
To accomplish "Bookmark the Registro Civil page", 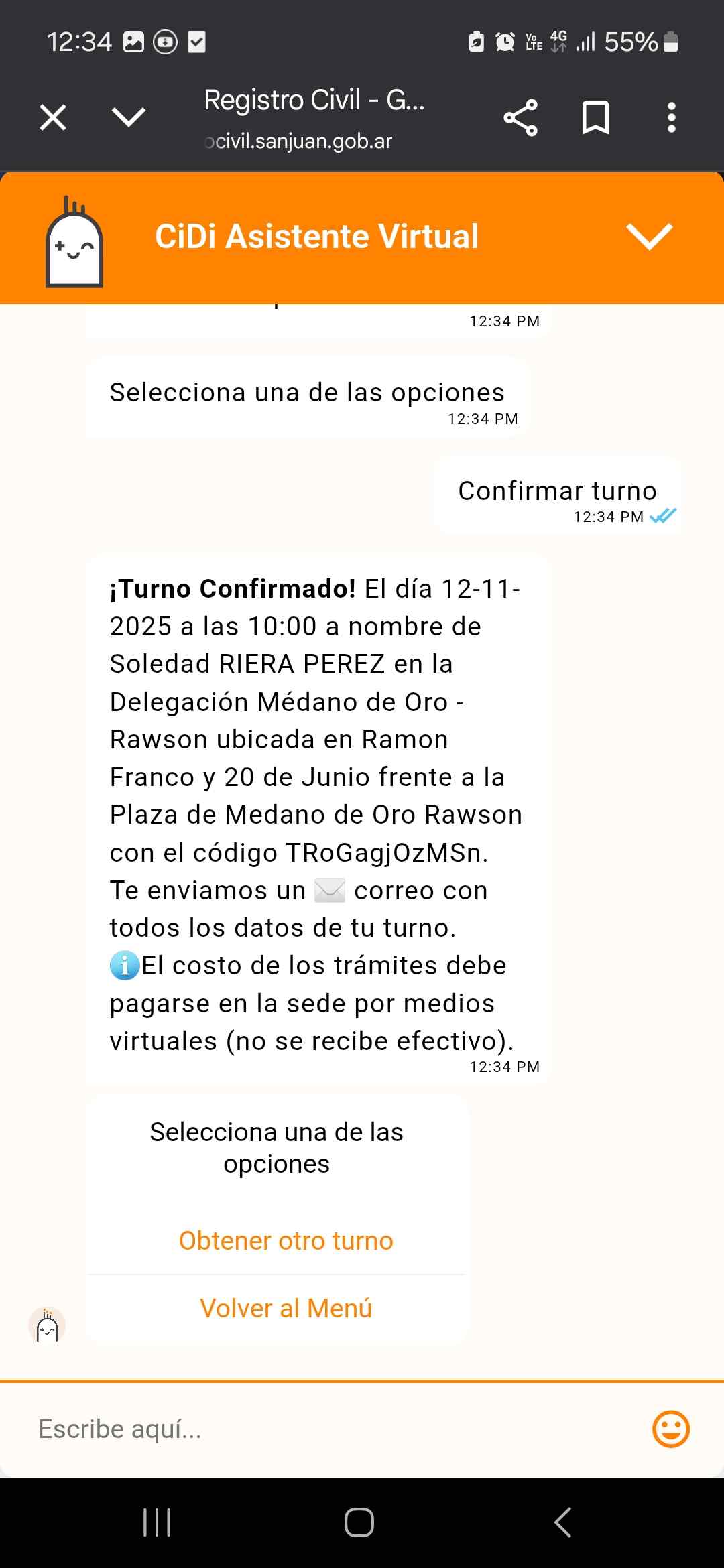I will [595, 118].
